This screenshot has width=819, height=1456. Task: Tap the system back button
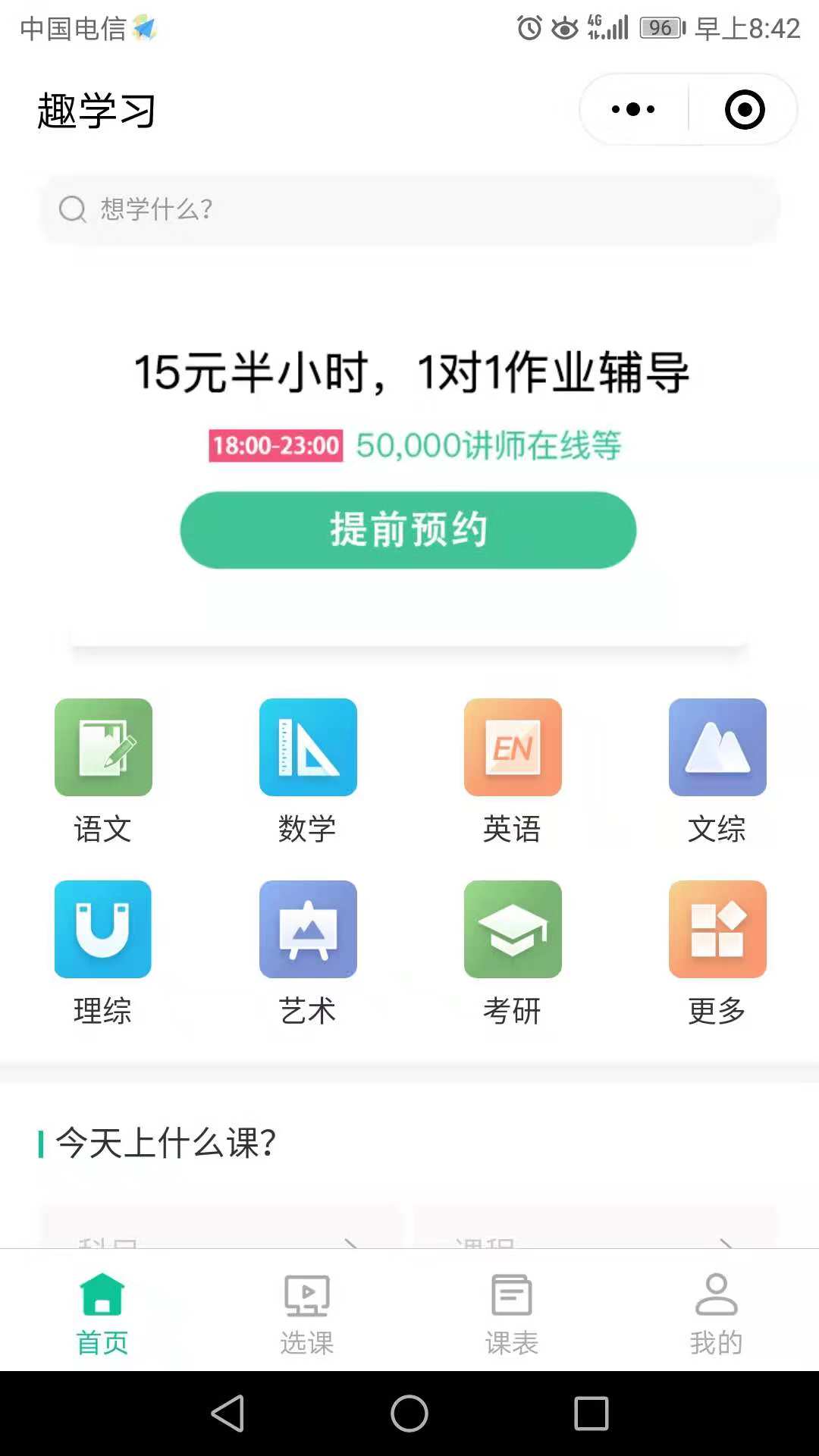[x=227, y=1414]
